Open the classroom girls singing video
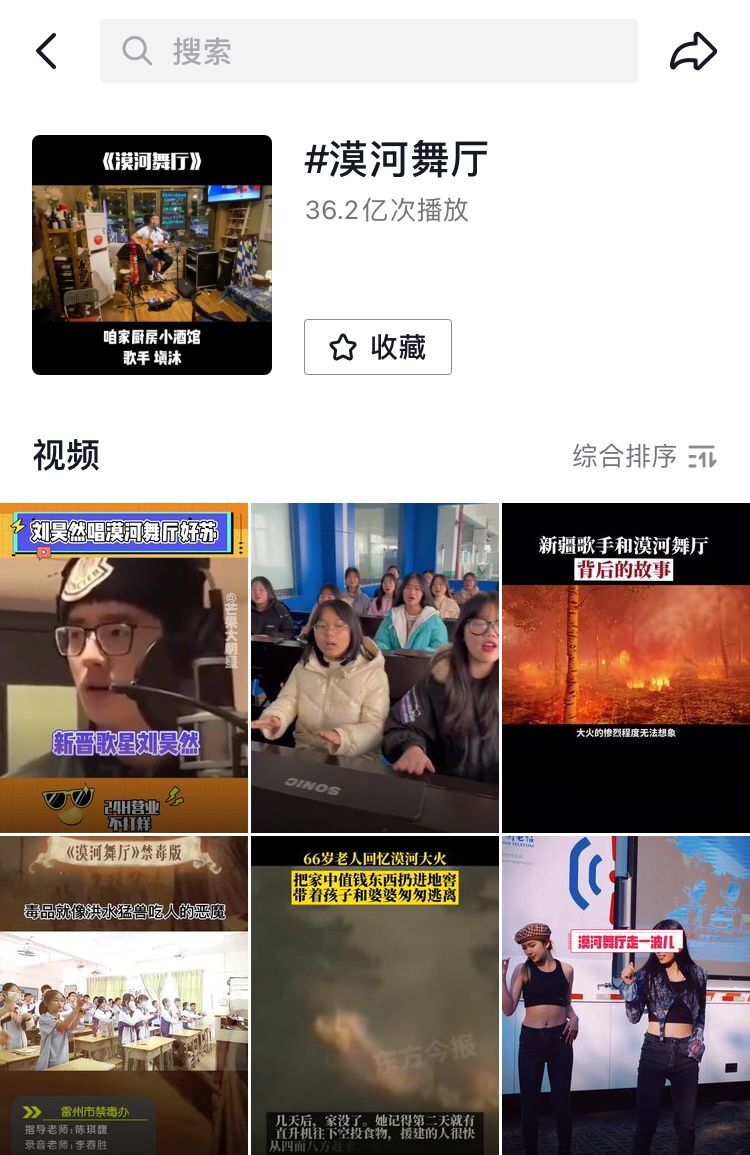This screenshot has height=1155, width=750. 375,667
